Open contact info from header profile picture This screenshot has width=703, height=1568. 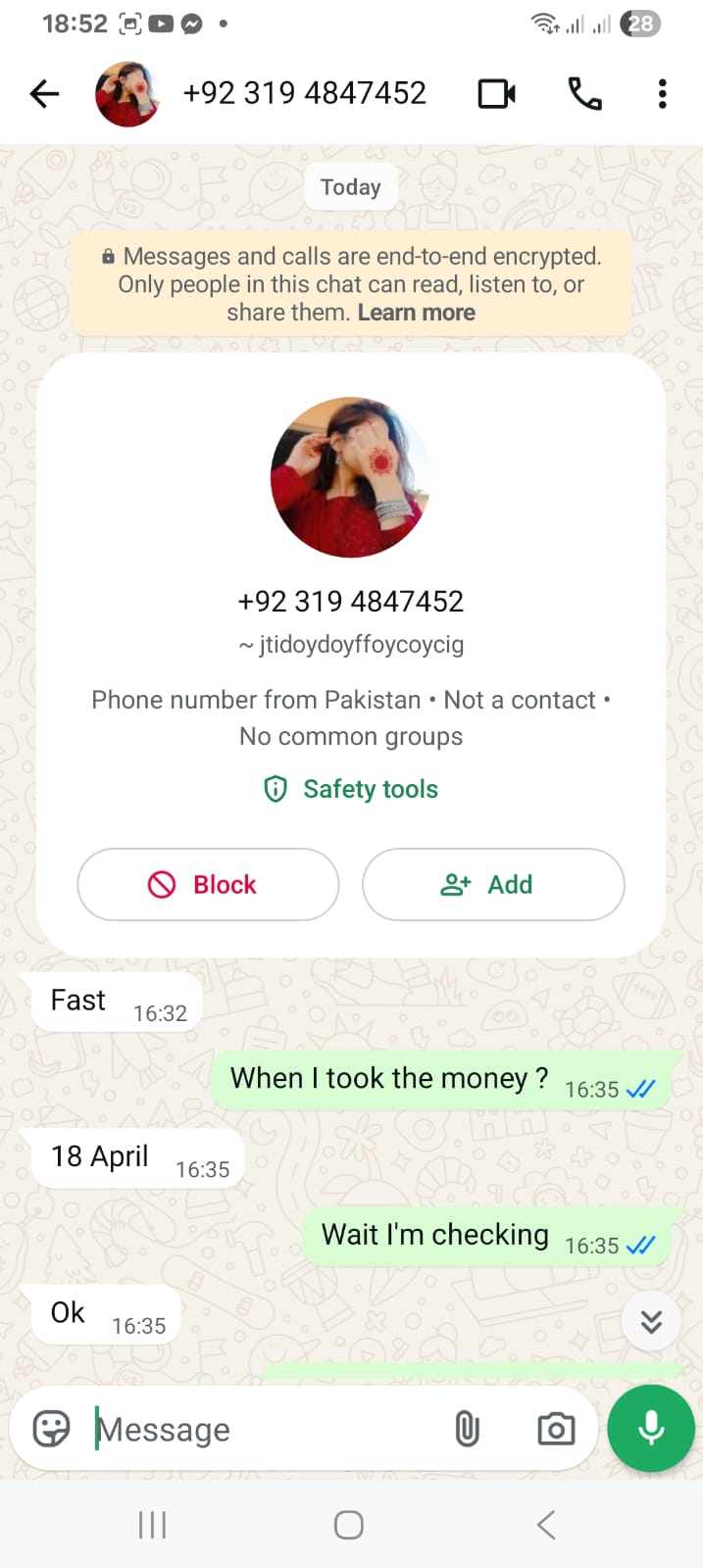coord(126,94)
